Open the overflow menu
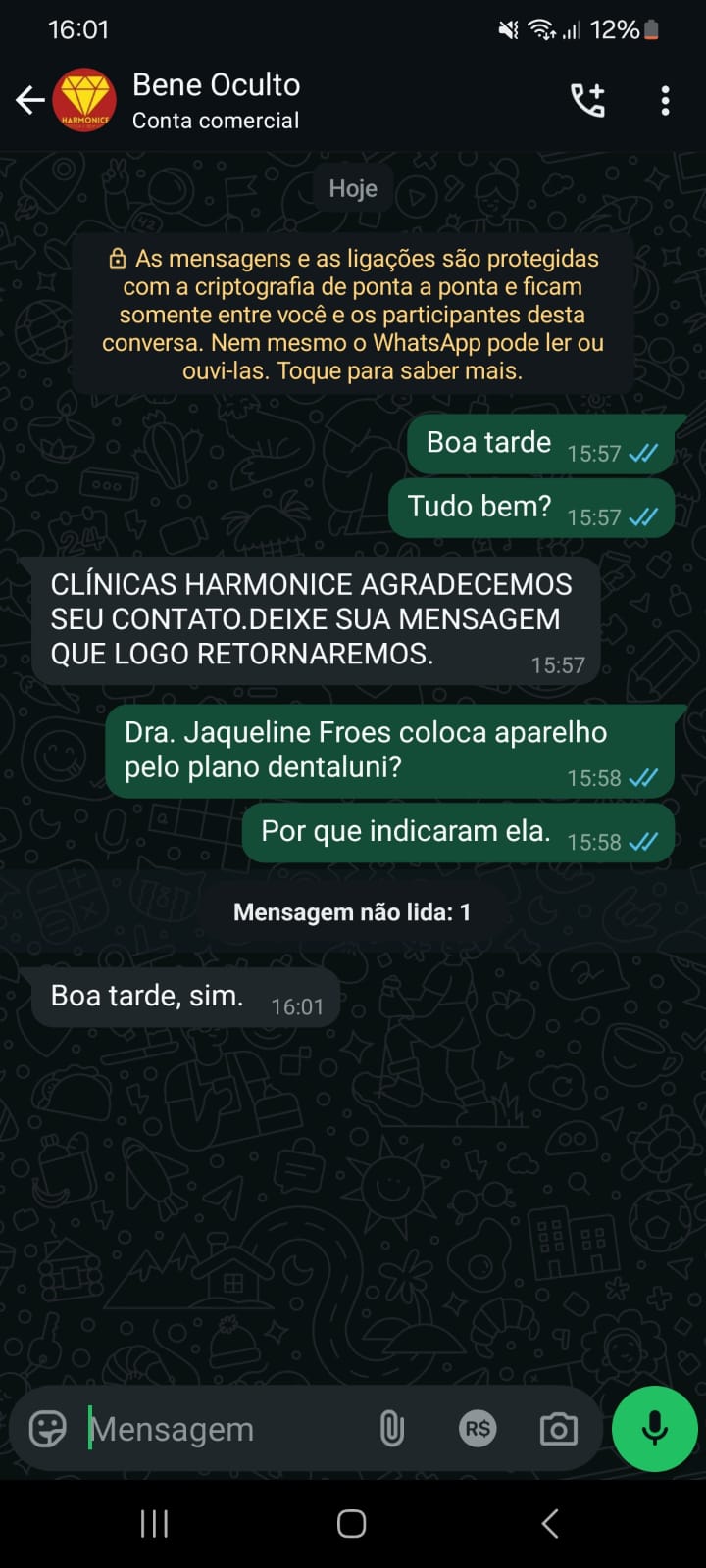The image size is (706, 1568). click(x=665, y=100)
